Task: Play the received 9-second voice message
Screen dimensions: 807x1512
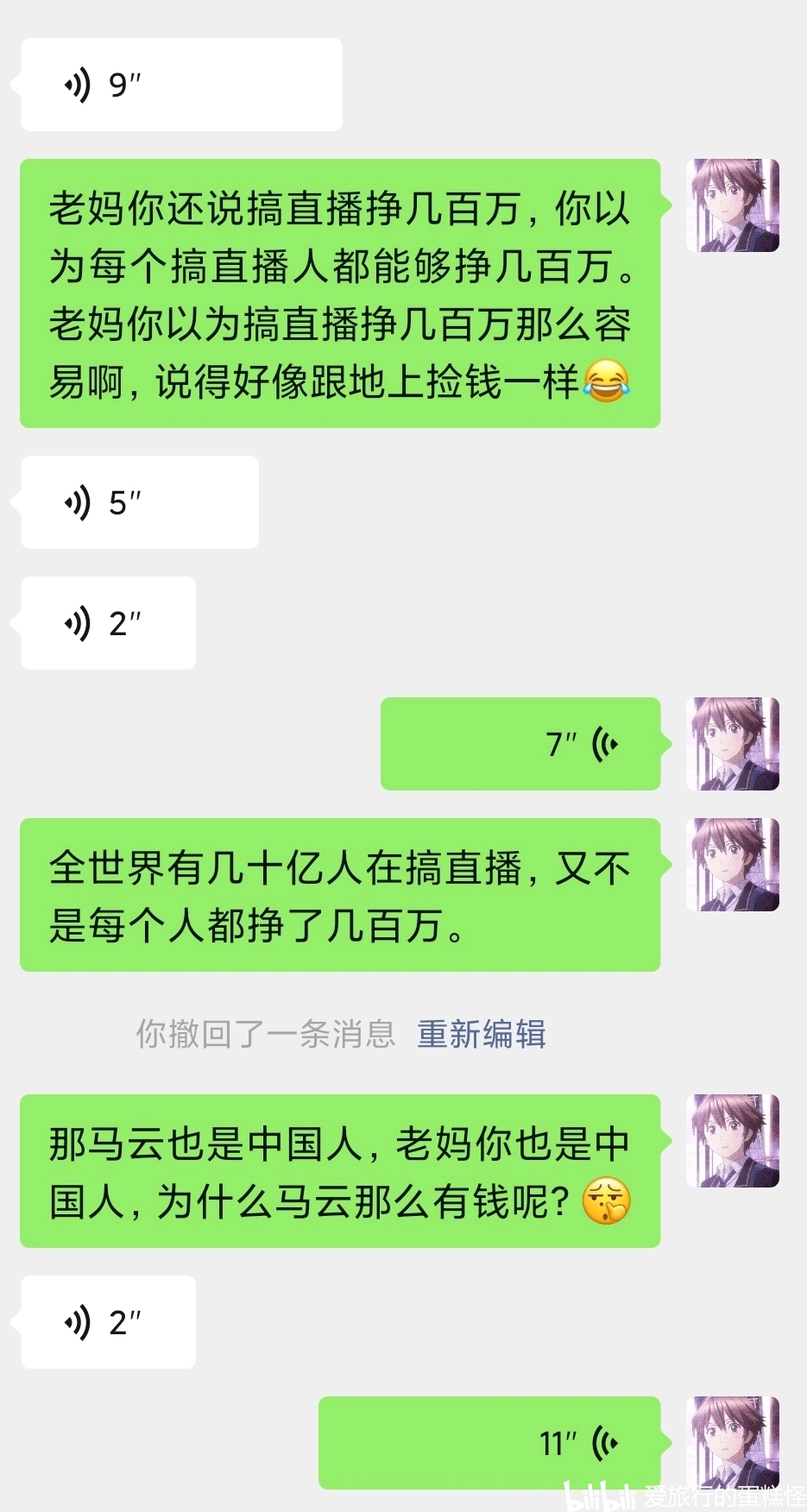Action: pyautogui.click(x=181, y=85)
